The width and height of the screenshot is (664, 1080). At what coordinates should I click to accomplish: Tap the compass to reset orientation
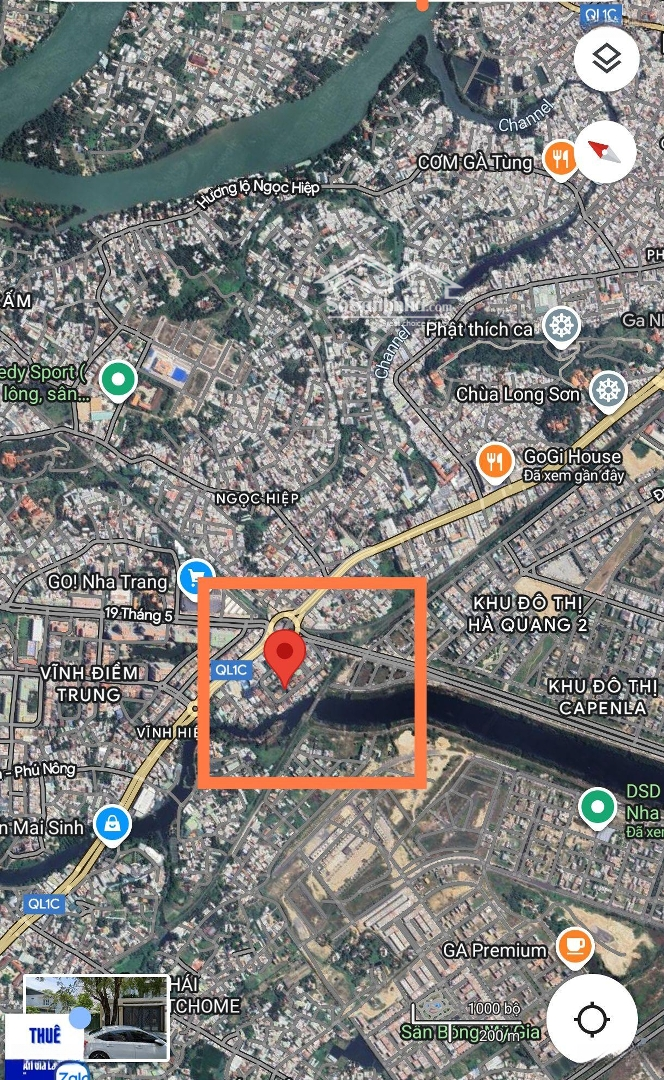pos(606,152)
